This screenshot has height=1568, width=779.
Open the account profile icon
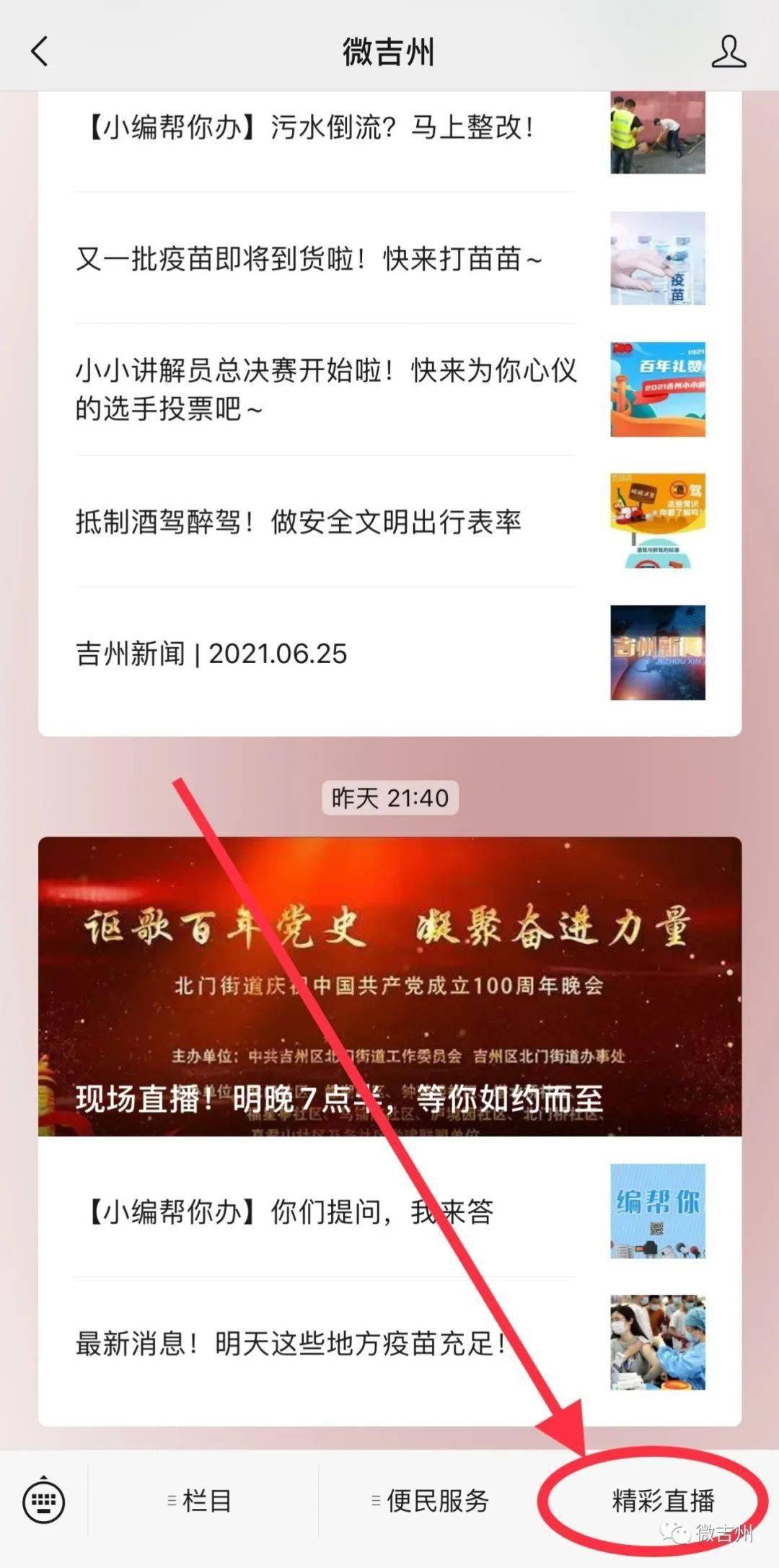coord(729,52)
